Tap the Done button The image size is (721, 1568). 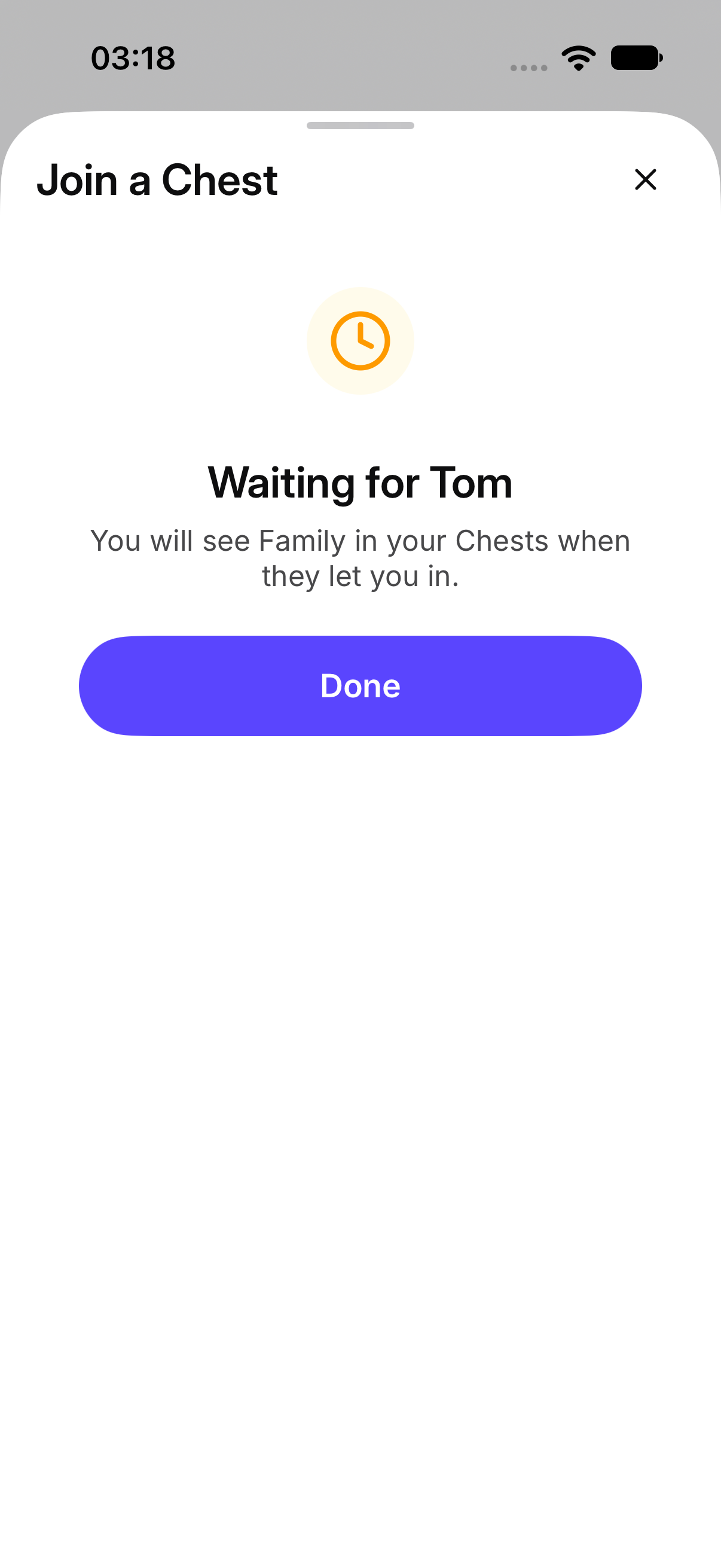(x=360, y=686)
